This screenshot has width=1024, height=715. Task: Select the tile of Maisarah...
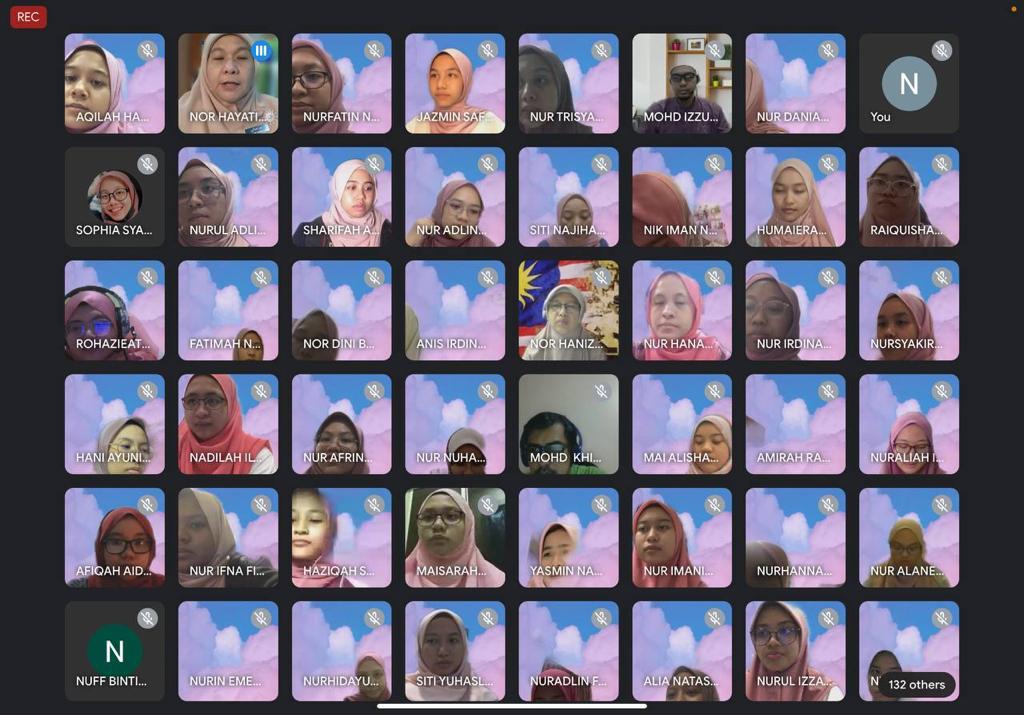click(455, 537)
